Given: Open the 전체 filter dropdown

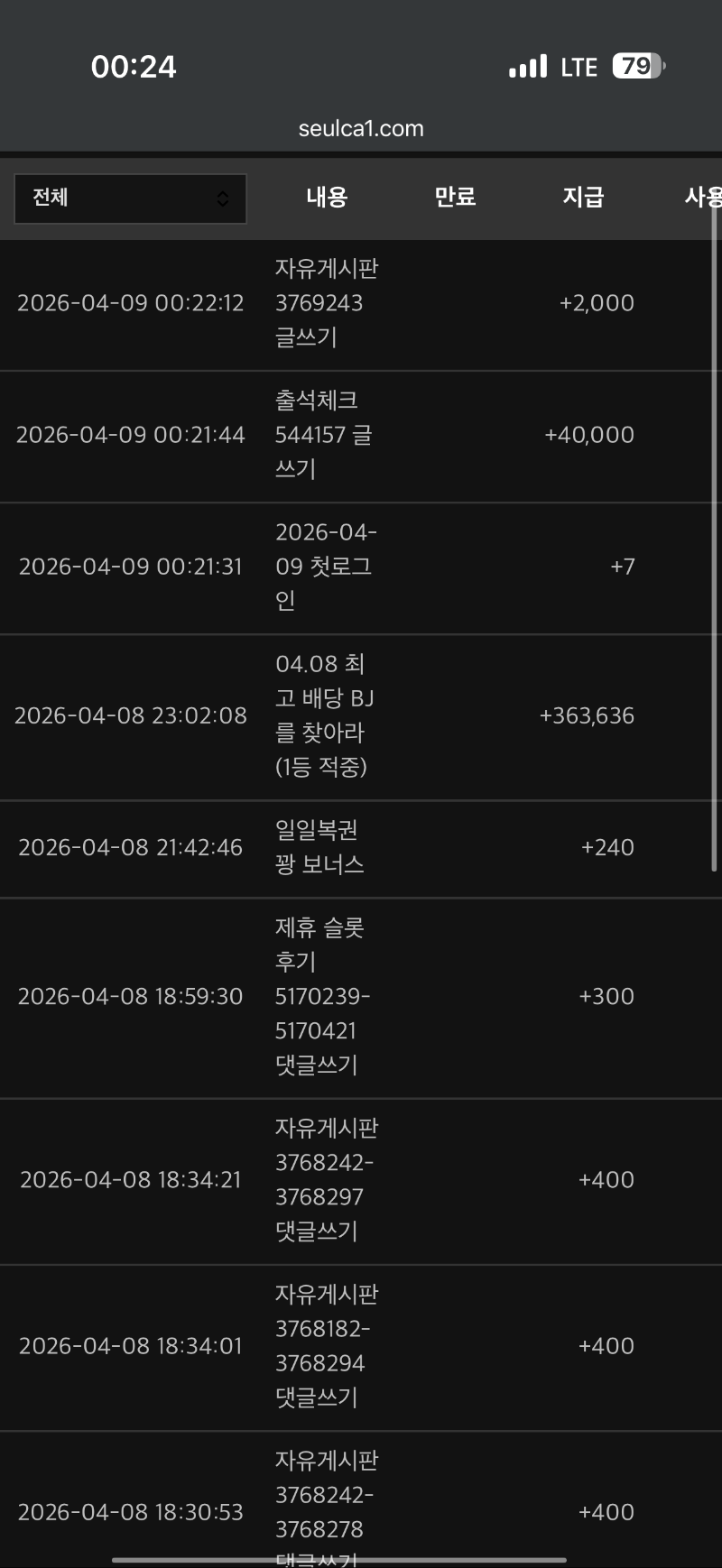Looking at the screenshot, I should coord(131,198).
